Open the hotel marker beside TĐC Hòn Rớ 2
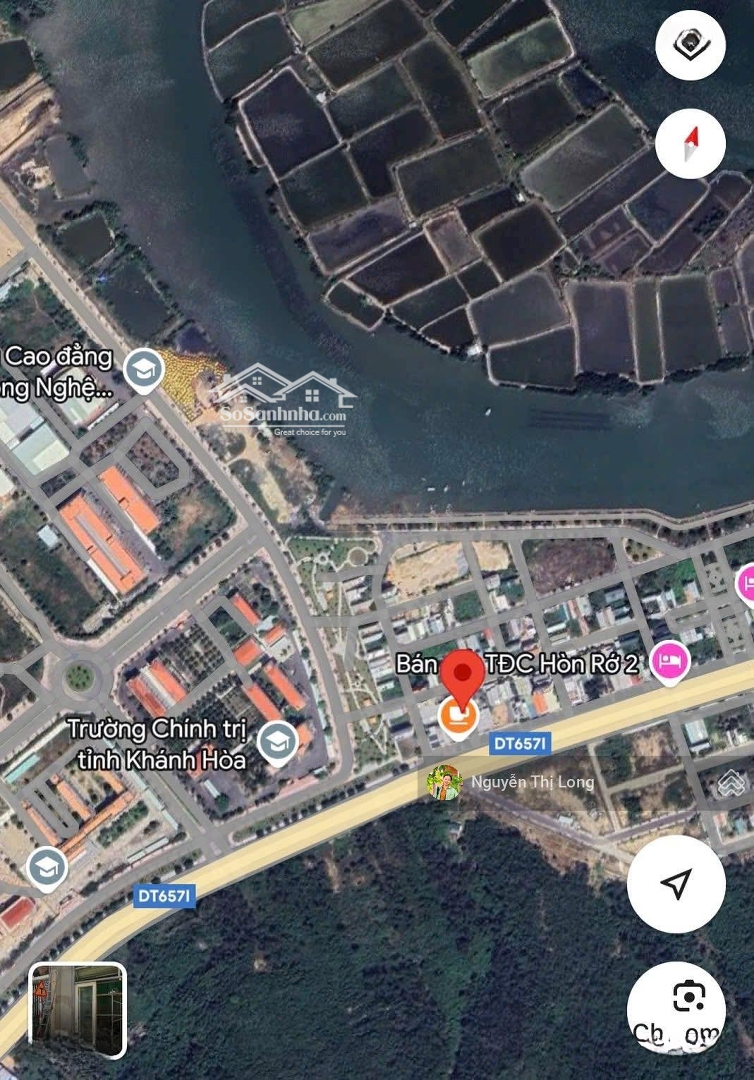 pos(669,660)
